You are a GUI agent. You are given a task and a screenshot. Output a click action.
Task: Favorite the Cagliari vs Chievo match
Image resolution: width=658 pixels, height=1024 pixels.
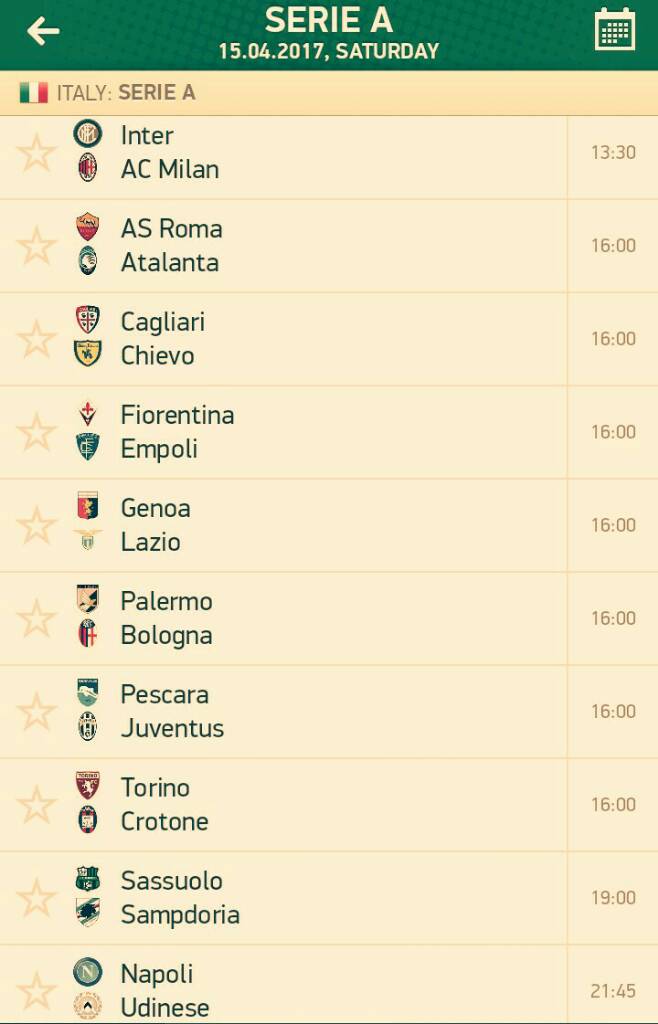pyautogui.click(x=37, y=339)
